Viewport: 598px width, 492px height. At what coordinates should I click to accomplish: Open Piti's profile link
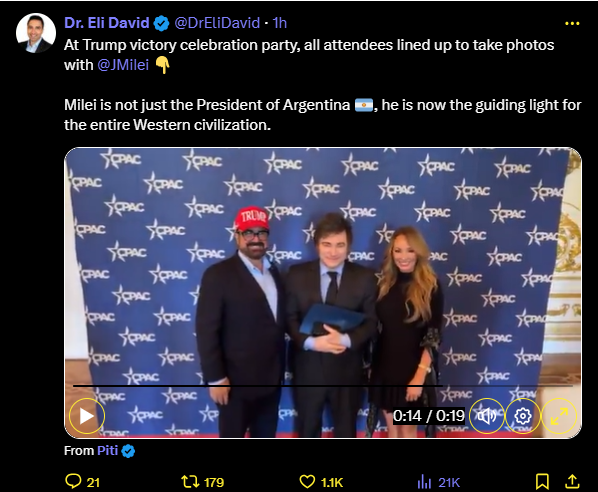pyautogui.click(x=108, y=451)
